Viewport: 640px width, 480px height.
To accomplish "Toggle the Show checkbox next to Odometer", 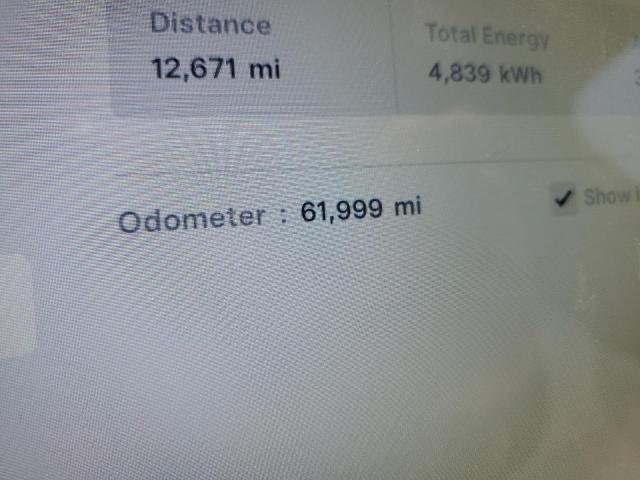I will [x=565, y=198].
